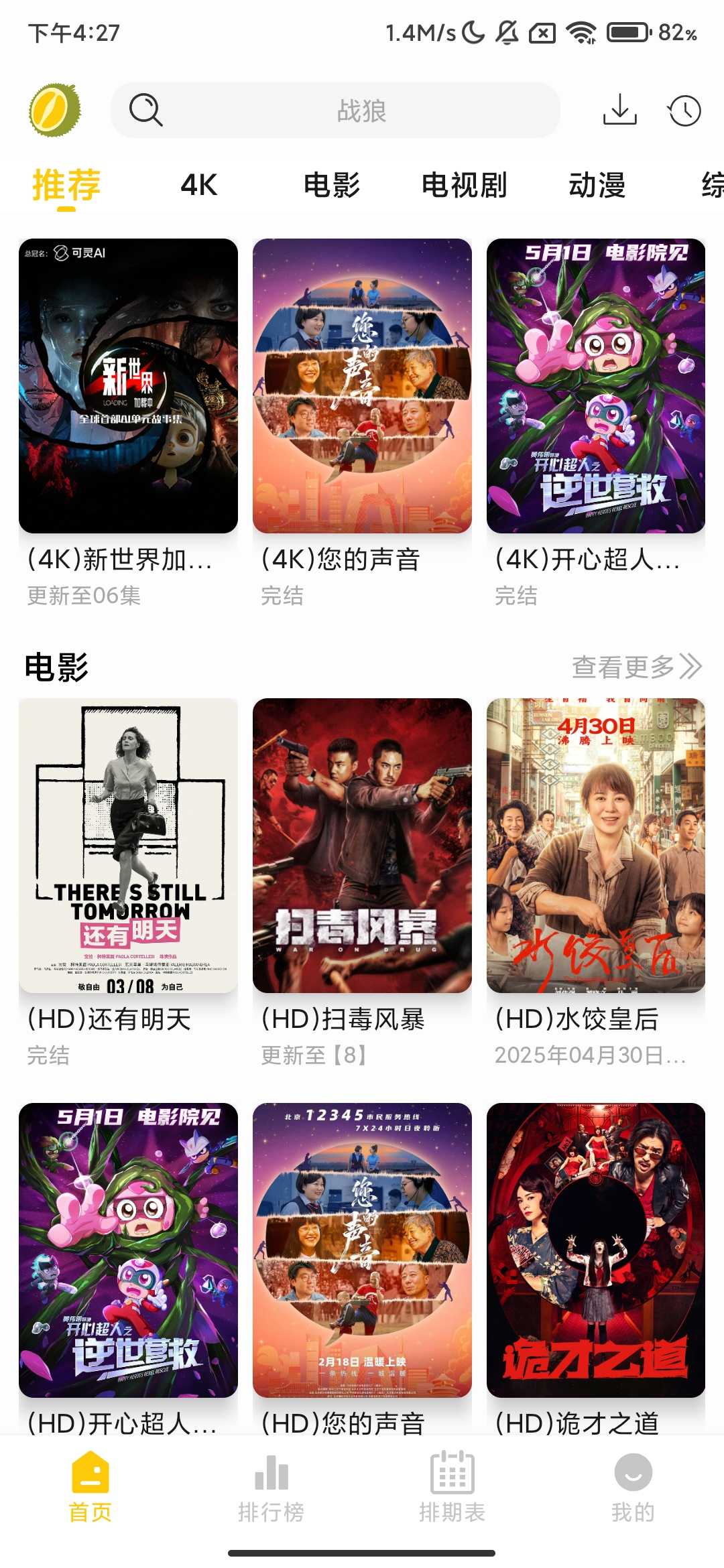Open the (HD)扫毒风暴 movie card

pos(362,846)
